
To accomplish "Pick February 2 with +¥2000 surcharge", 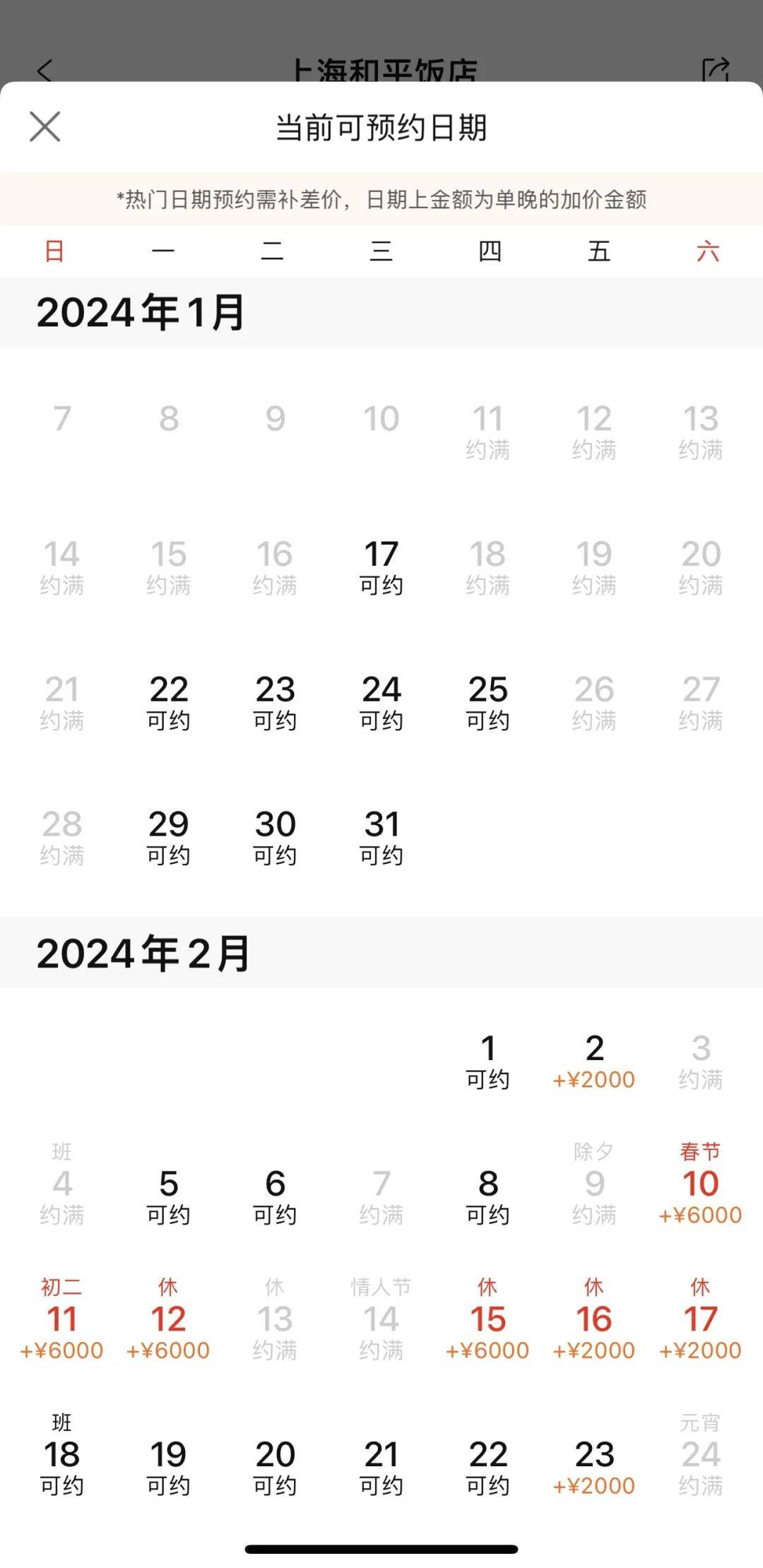I will 594,1062.
